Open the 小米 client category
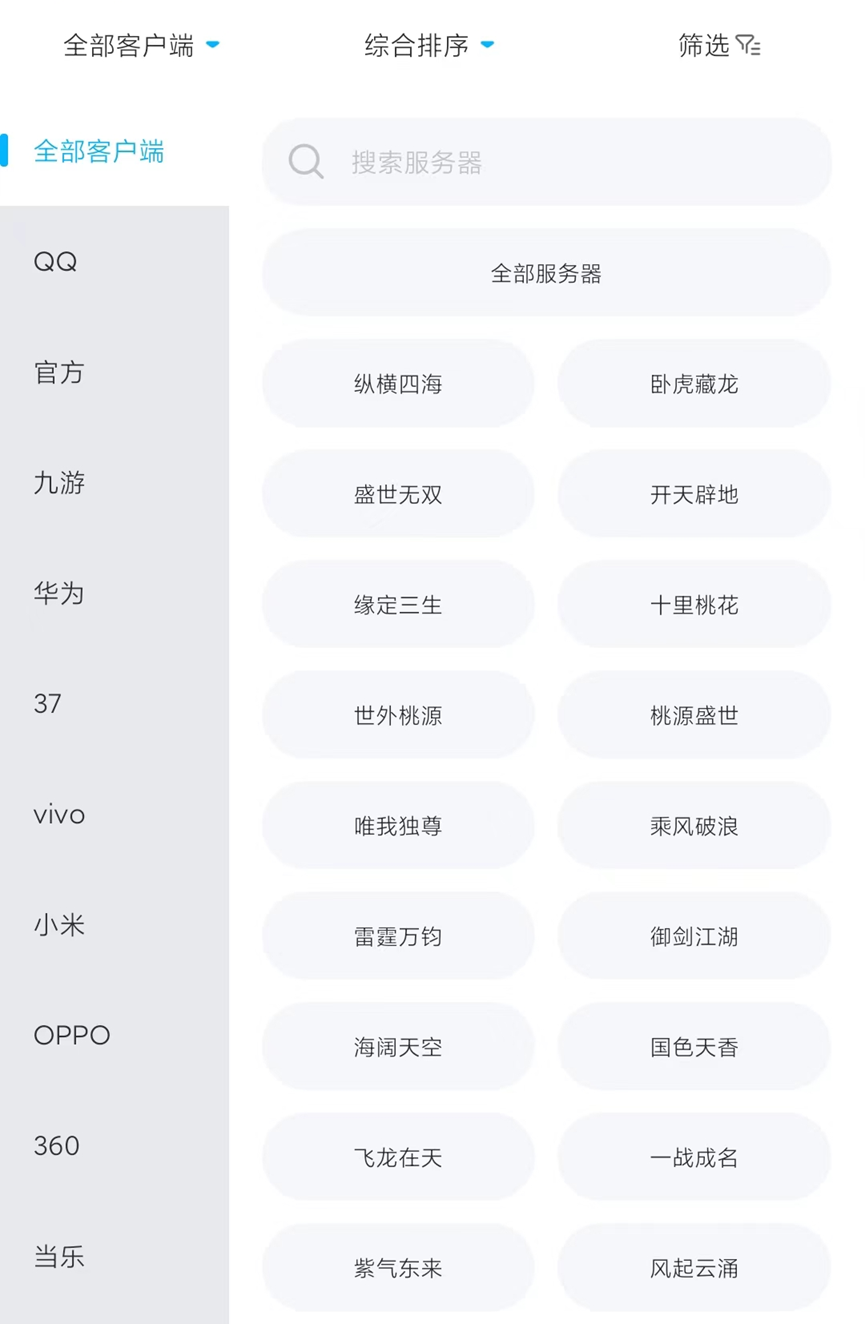 click(x=59, y=925)
